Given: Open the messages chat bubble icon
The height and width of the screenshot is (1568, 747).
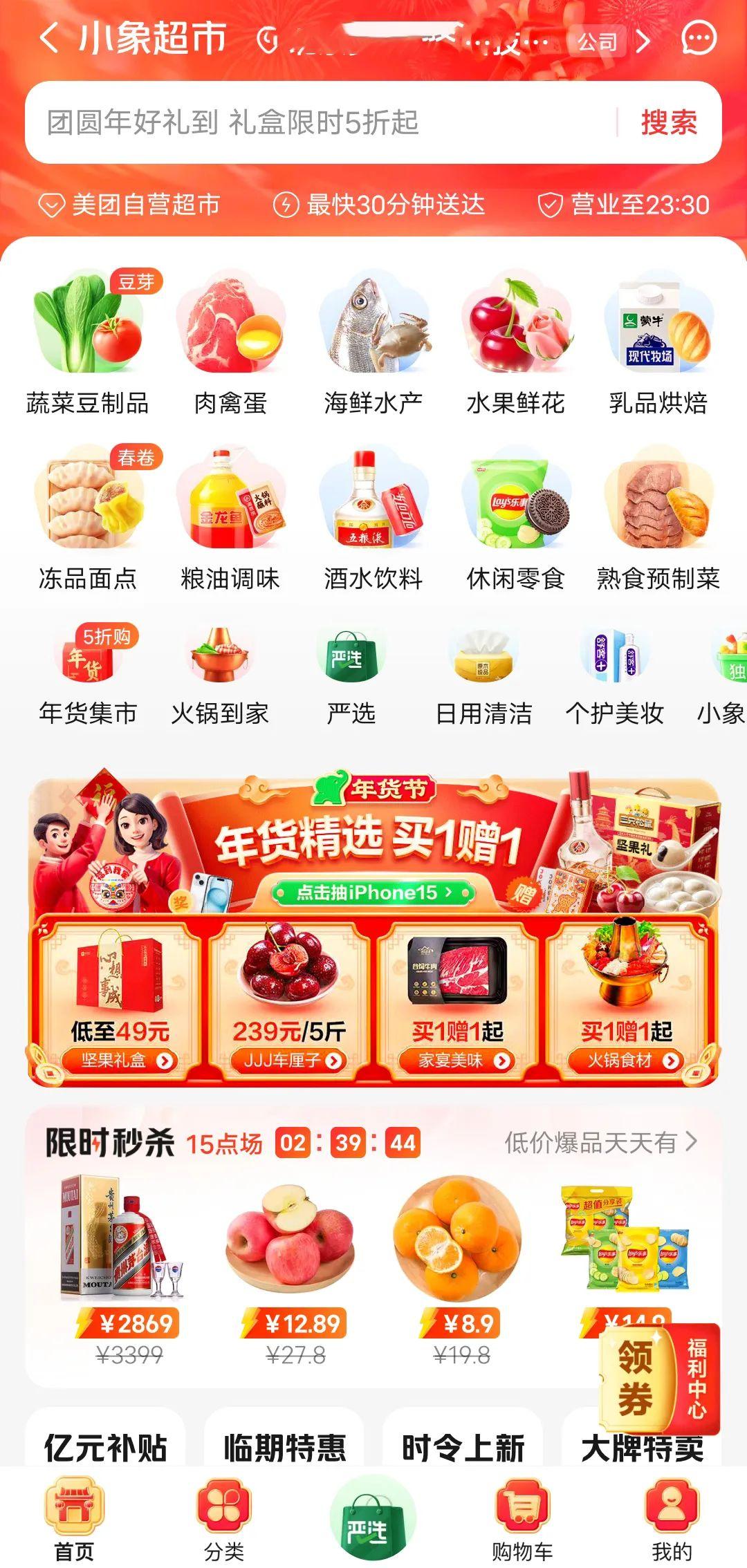Looking at the screenshot, I should point(699,39).
